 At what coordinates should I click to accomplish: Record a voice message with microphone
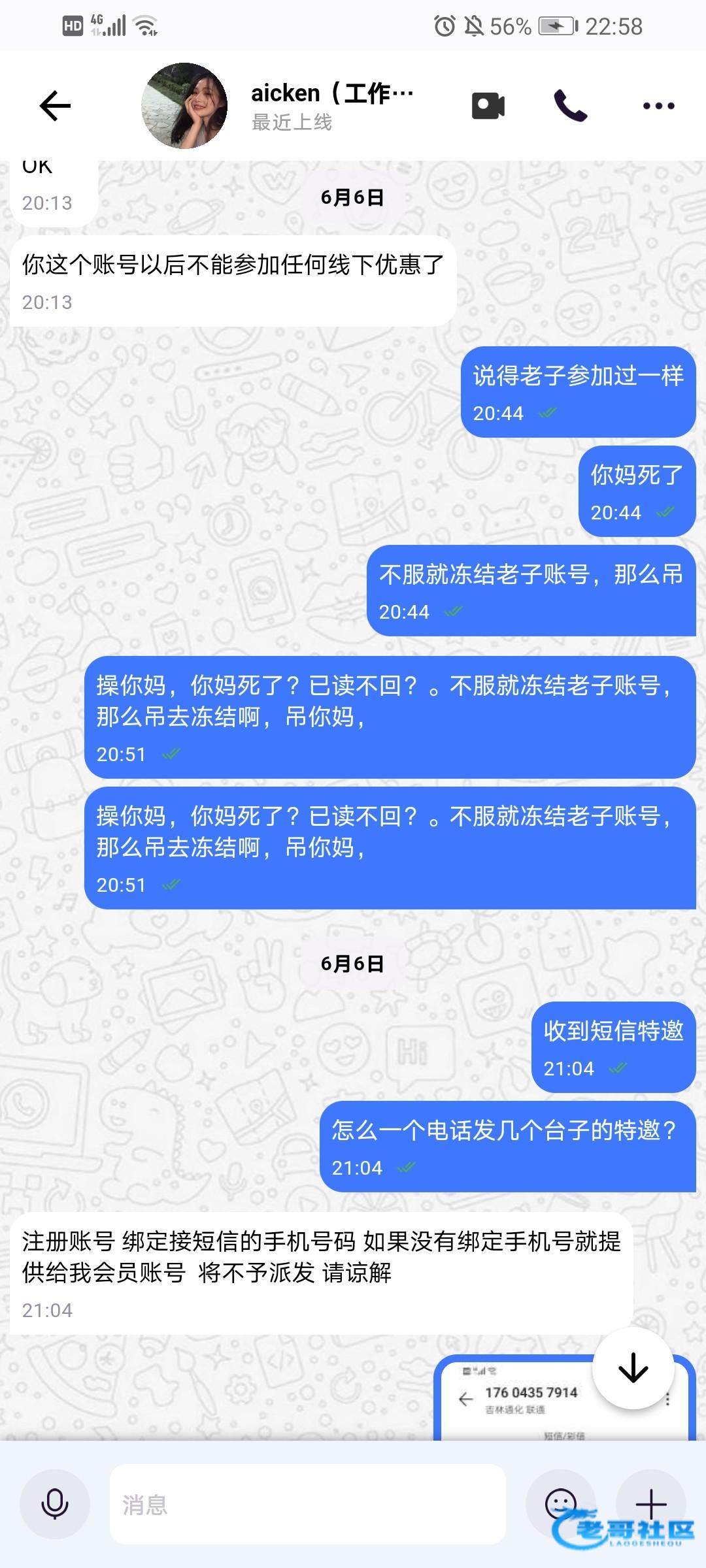click(x=55, y=1505)
